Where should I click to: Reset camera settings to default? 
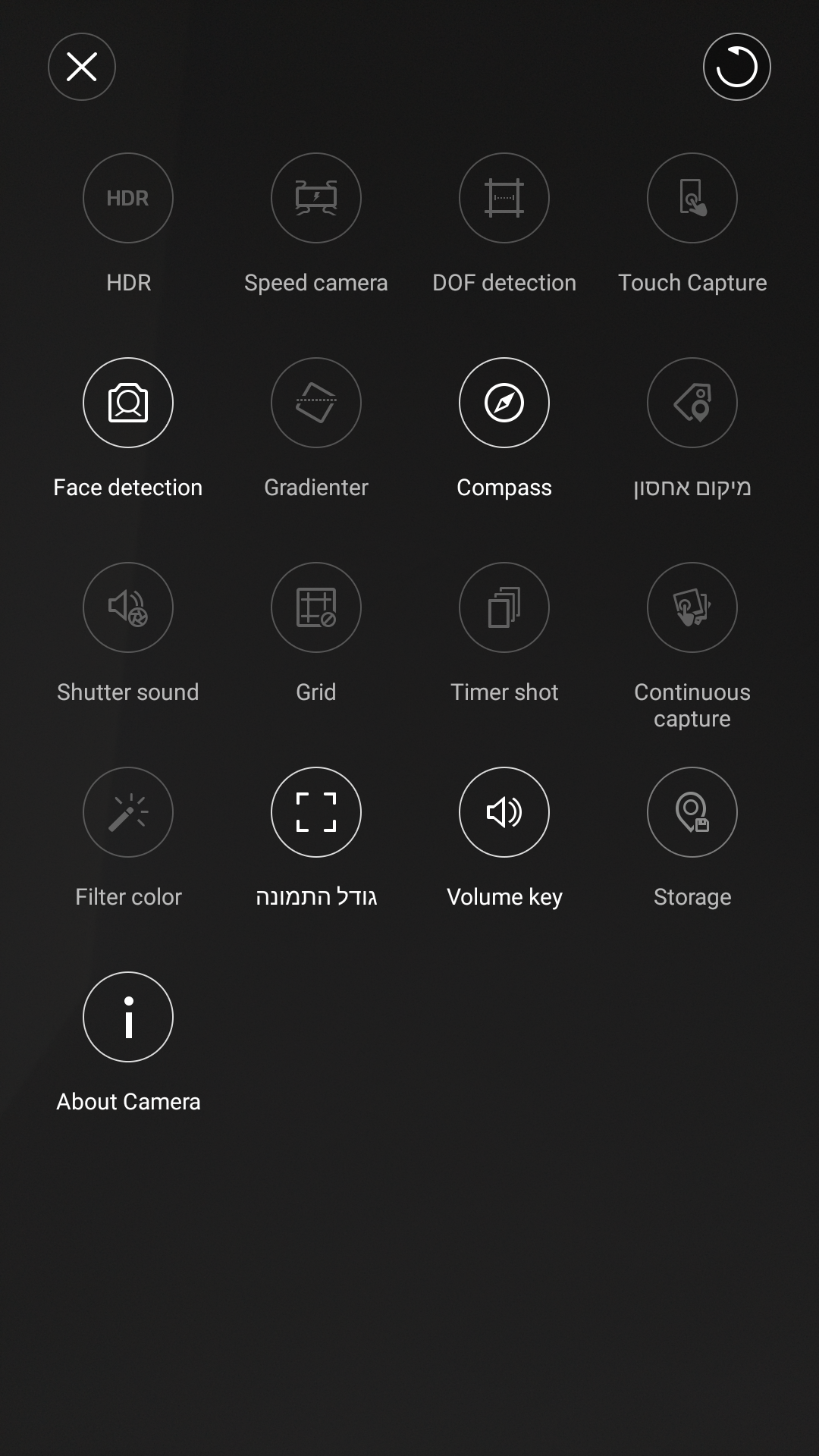point(736,67)
